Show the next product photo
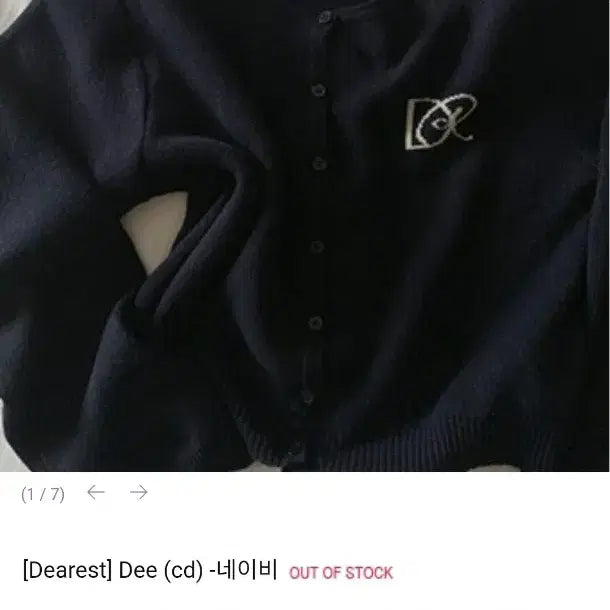Image resolution: width=610 pixels, height=610 pixels. [x=139, y=493]
